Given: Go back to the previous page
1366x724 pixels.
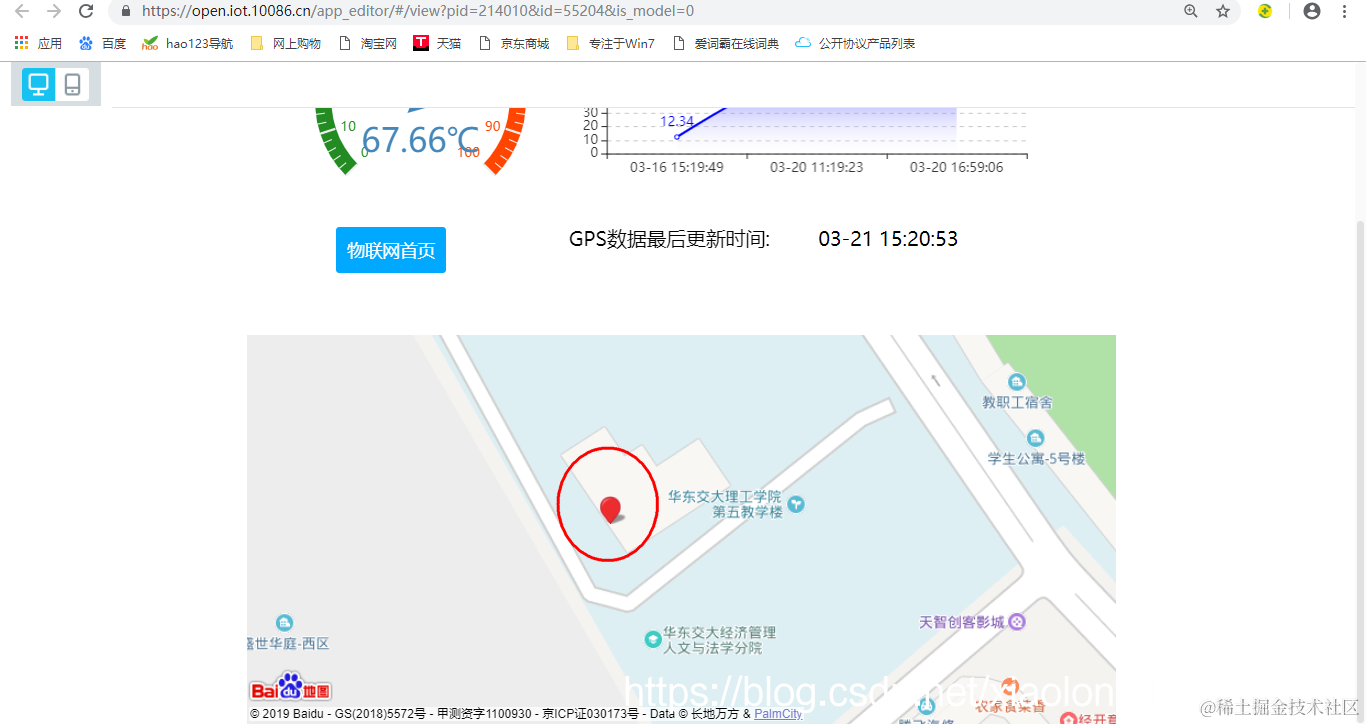Looking at the screenshot, I should point(21,11).
